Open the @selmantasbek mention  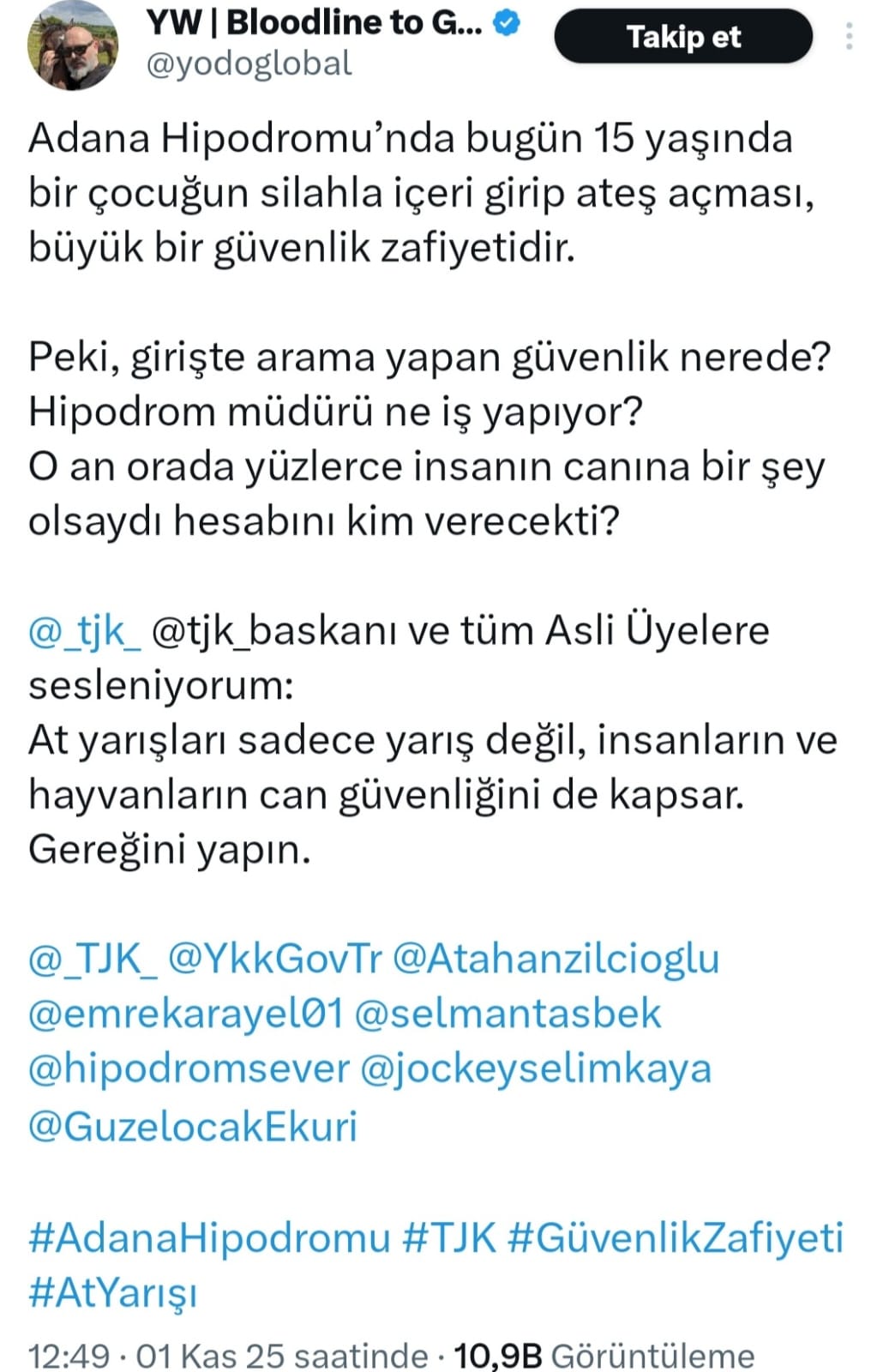coord(508,1014)
